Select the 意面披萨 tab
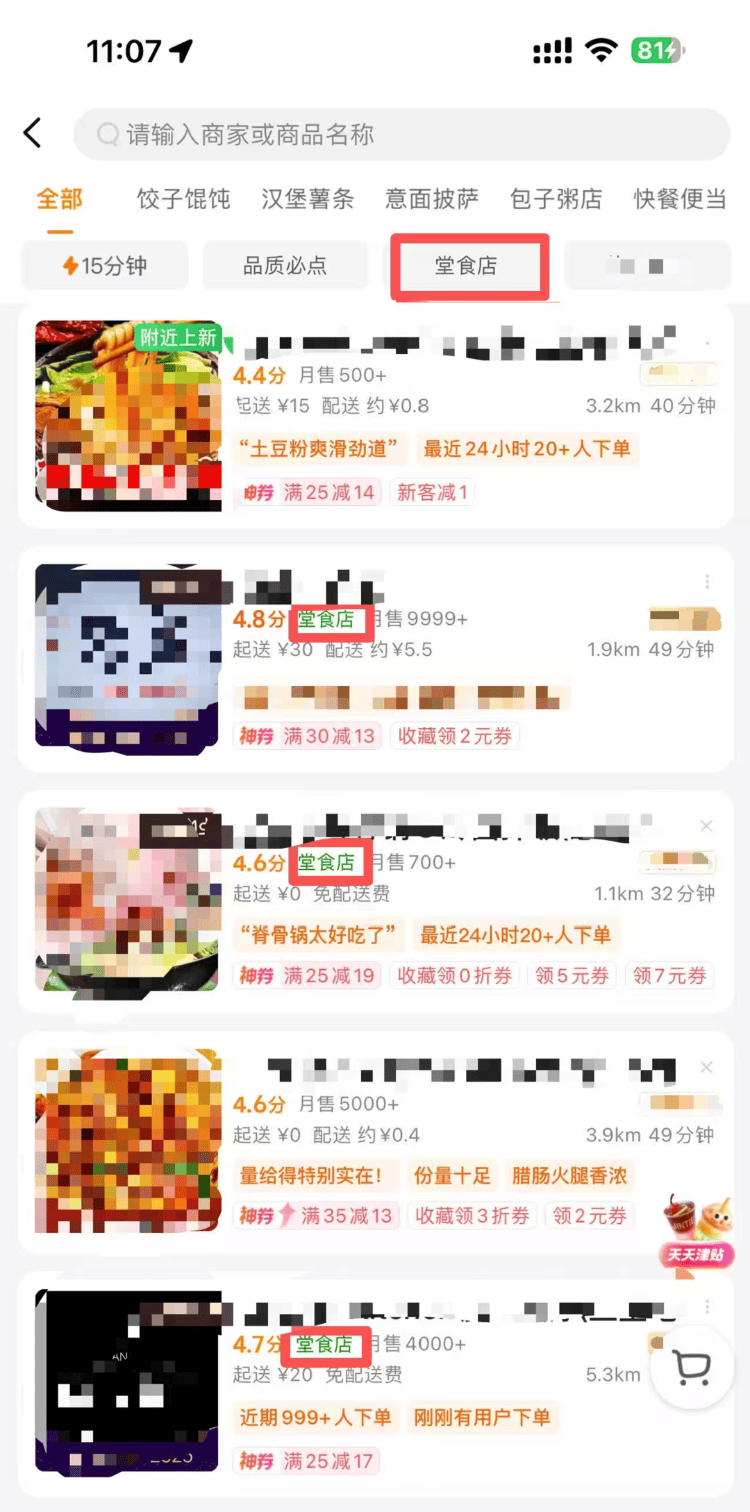 tap(430, 199)
